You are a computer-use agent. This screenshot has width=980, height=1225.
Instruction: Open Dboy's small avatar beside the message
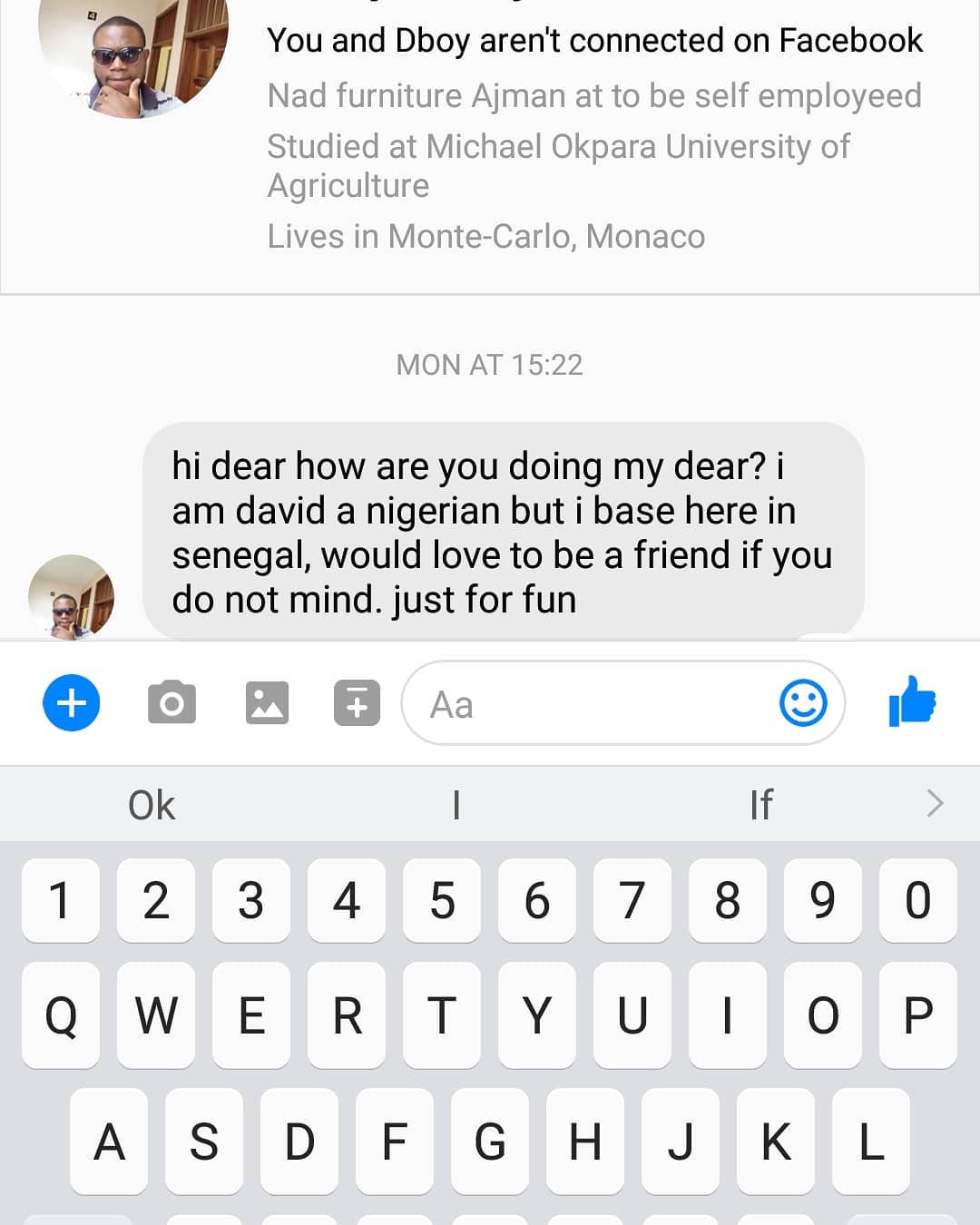pos(71,597)
